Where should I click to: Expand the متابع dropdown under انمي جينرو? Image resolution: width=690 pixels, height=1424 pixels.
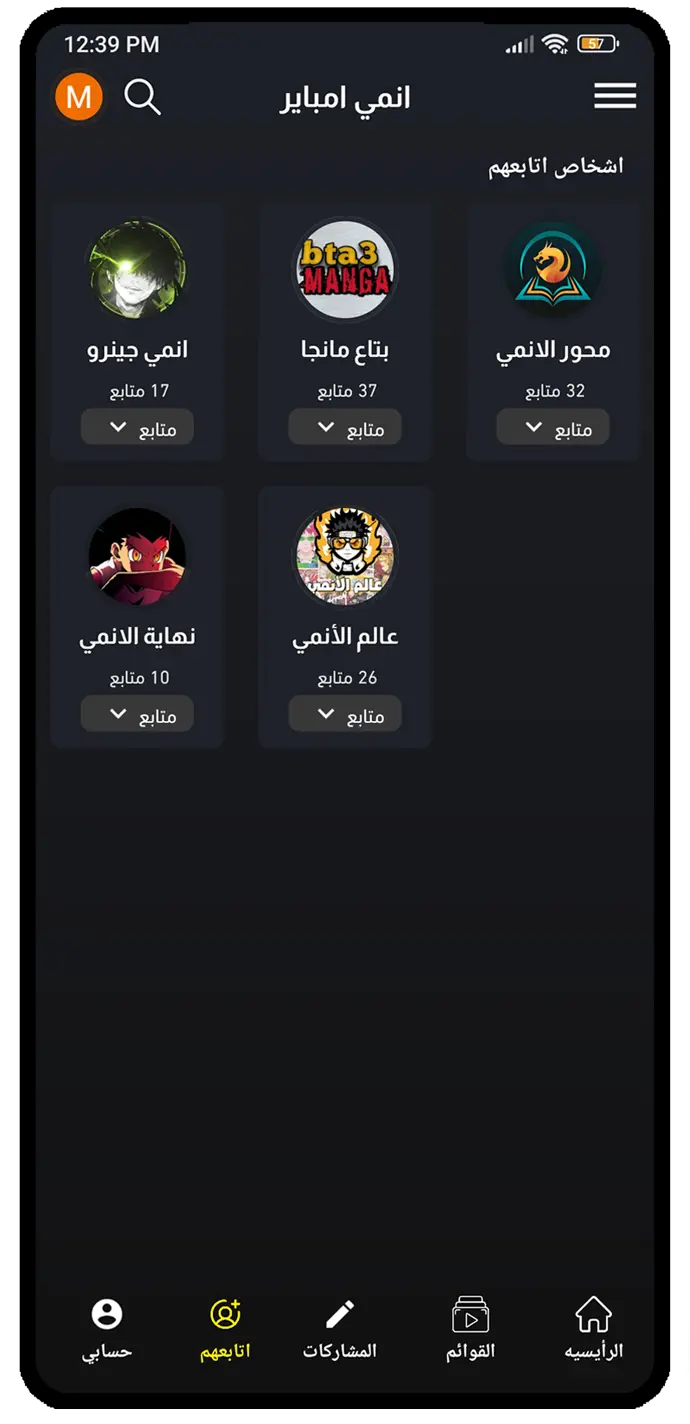pyautogui.click(x=137, y=428)
